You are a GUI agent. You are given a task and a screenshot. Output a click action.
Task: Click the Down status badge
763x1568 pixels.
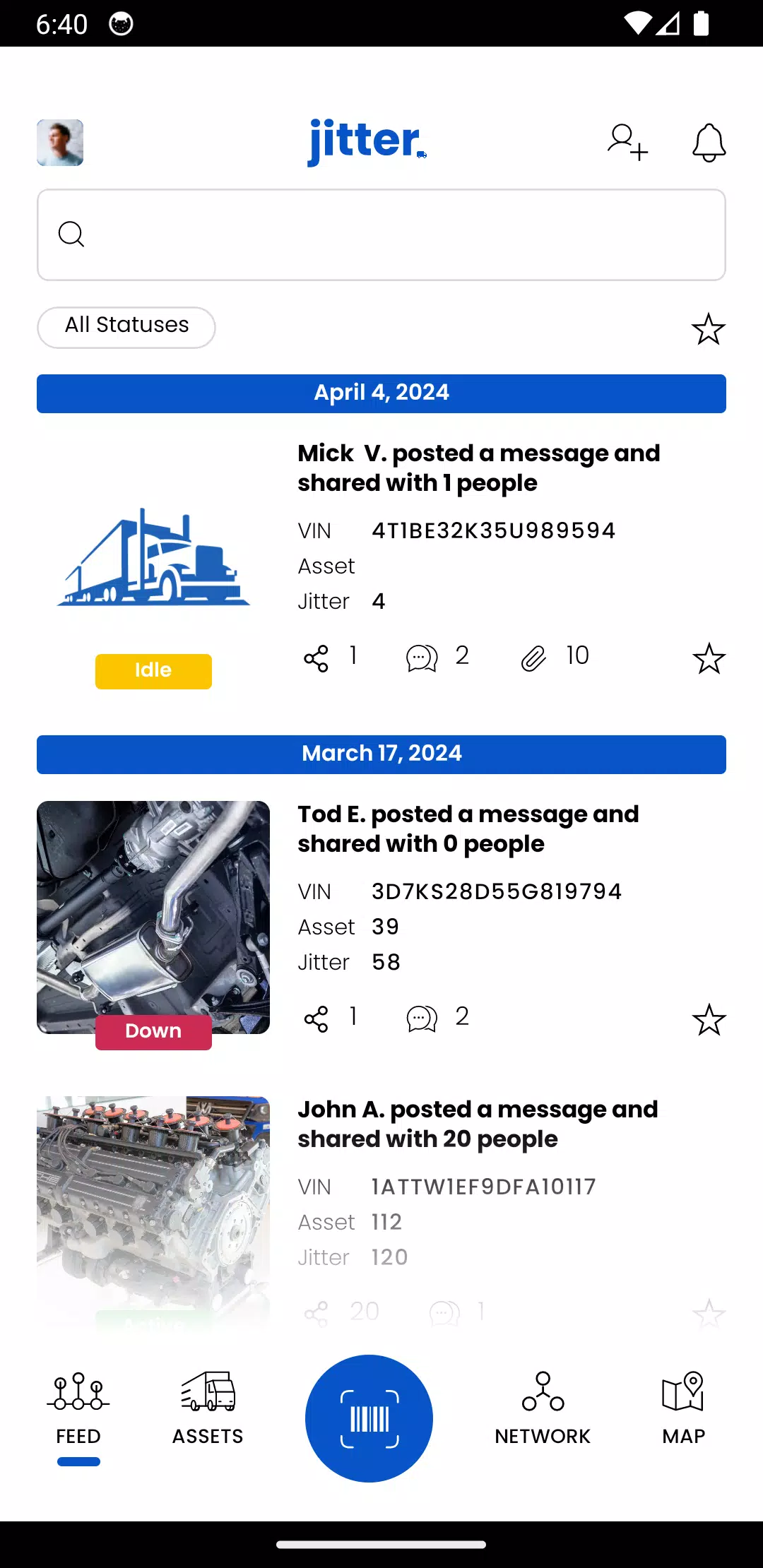pos(153,1031)
